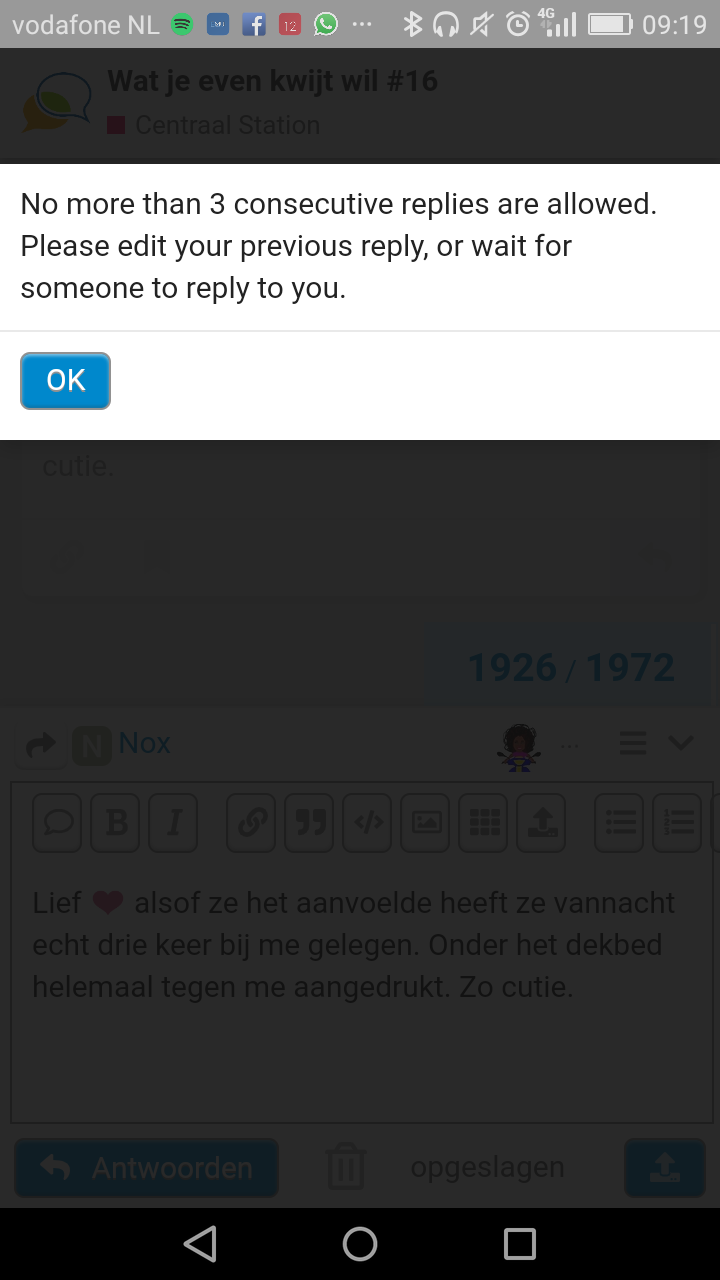This screenshot has width=720, height=1280.
Task: Go back with the system back button
Action: [x=200, y=1244]
